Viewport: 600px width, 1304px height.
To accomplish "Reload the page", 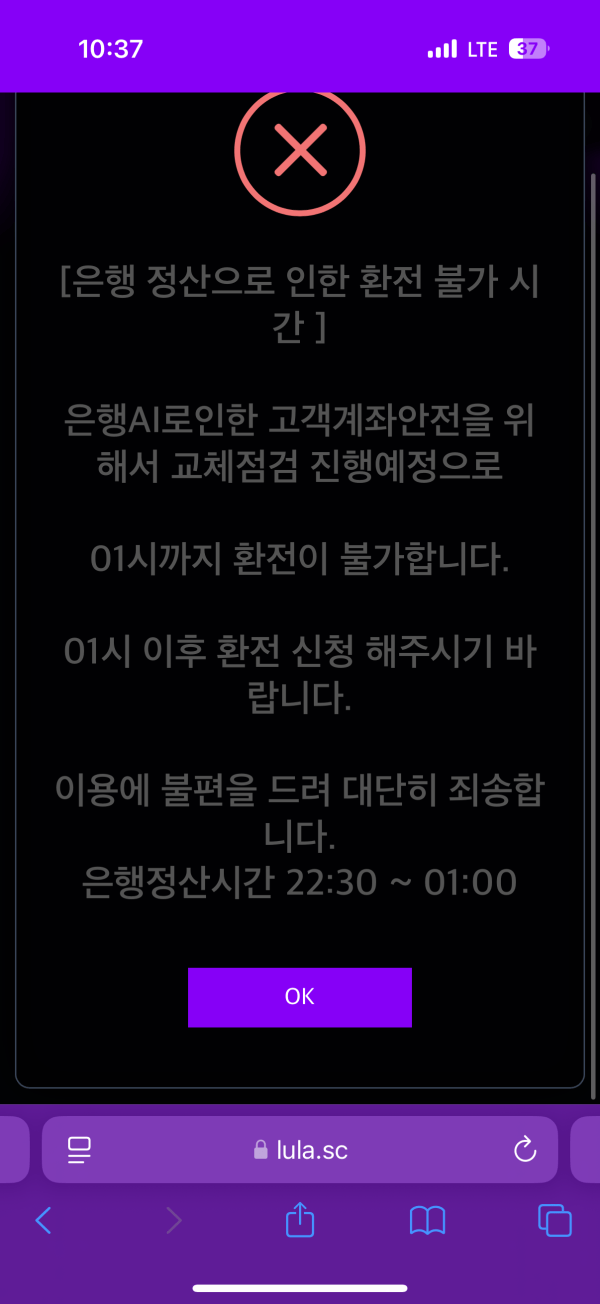I will pyautogui.click(x=525, y=1150).
